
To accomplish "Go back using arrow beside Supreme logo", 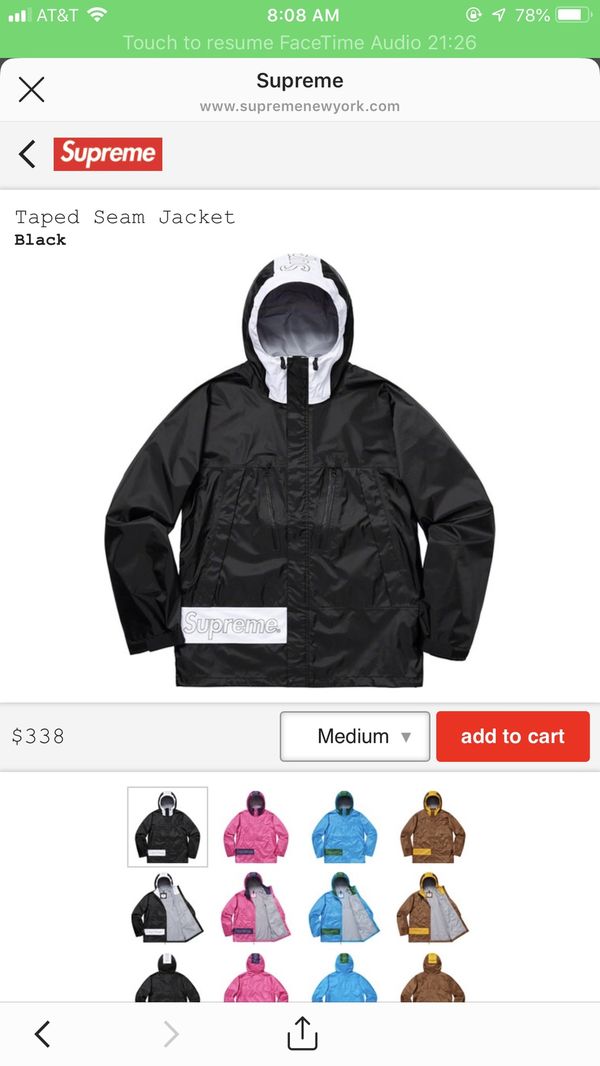I will point(27,154).
